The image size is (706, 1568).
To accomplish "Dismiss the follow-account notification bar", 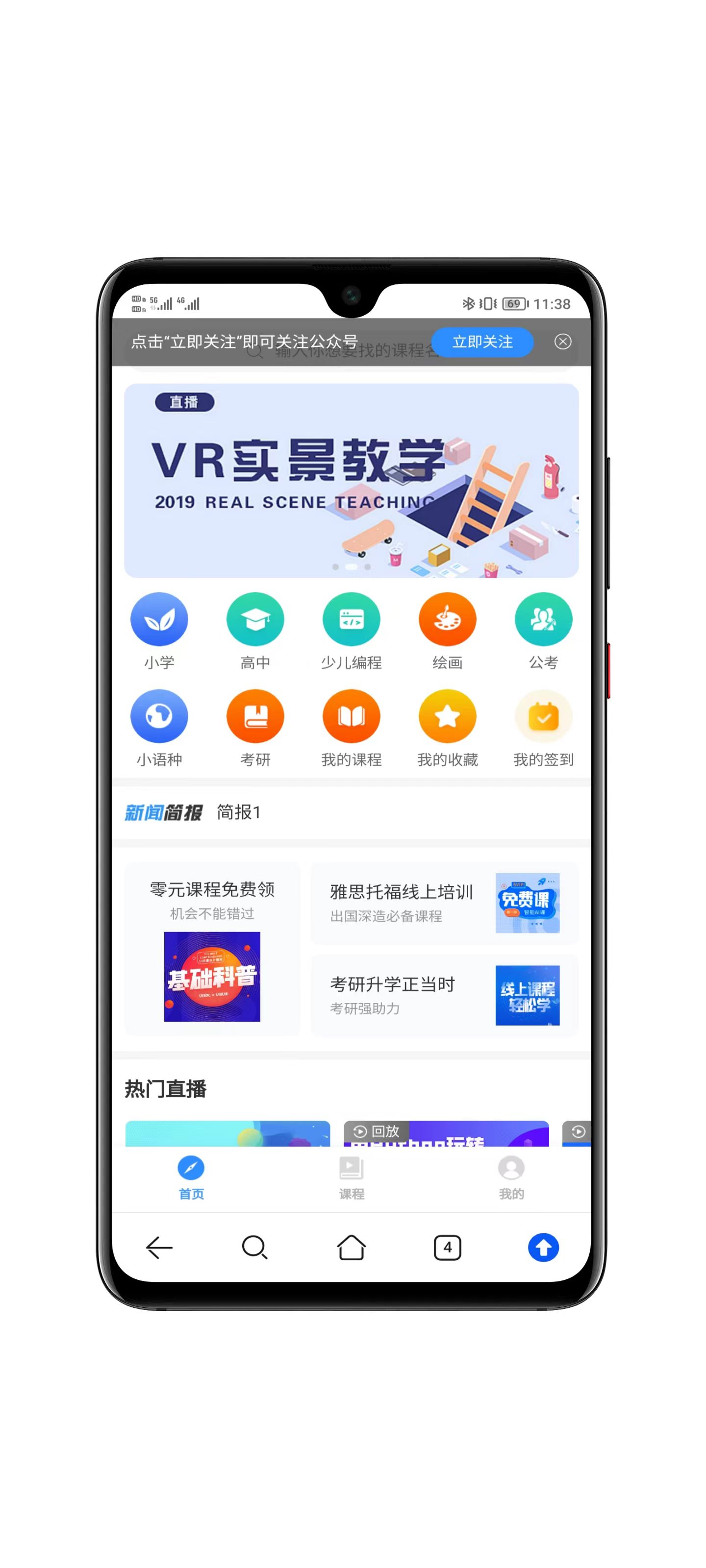I will [x=563, y=342].
